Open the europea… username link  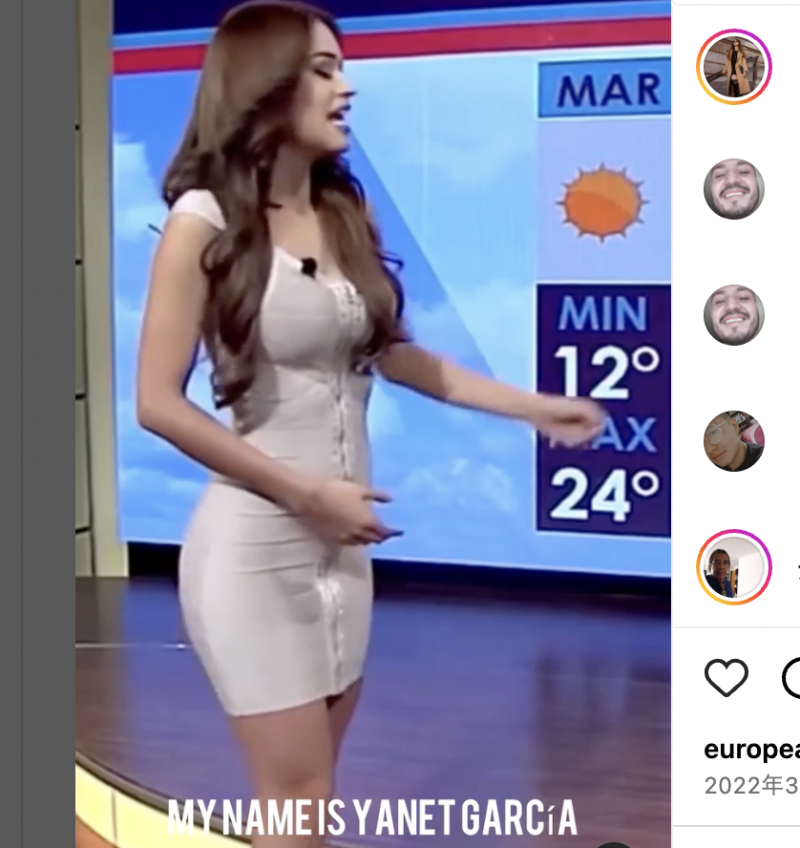[x=751, y=750]
